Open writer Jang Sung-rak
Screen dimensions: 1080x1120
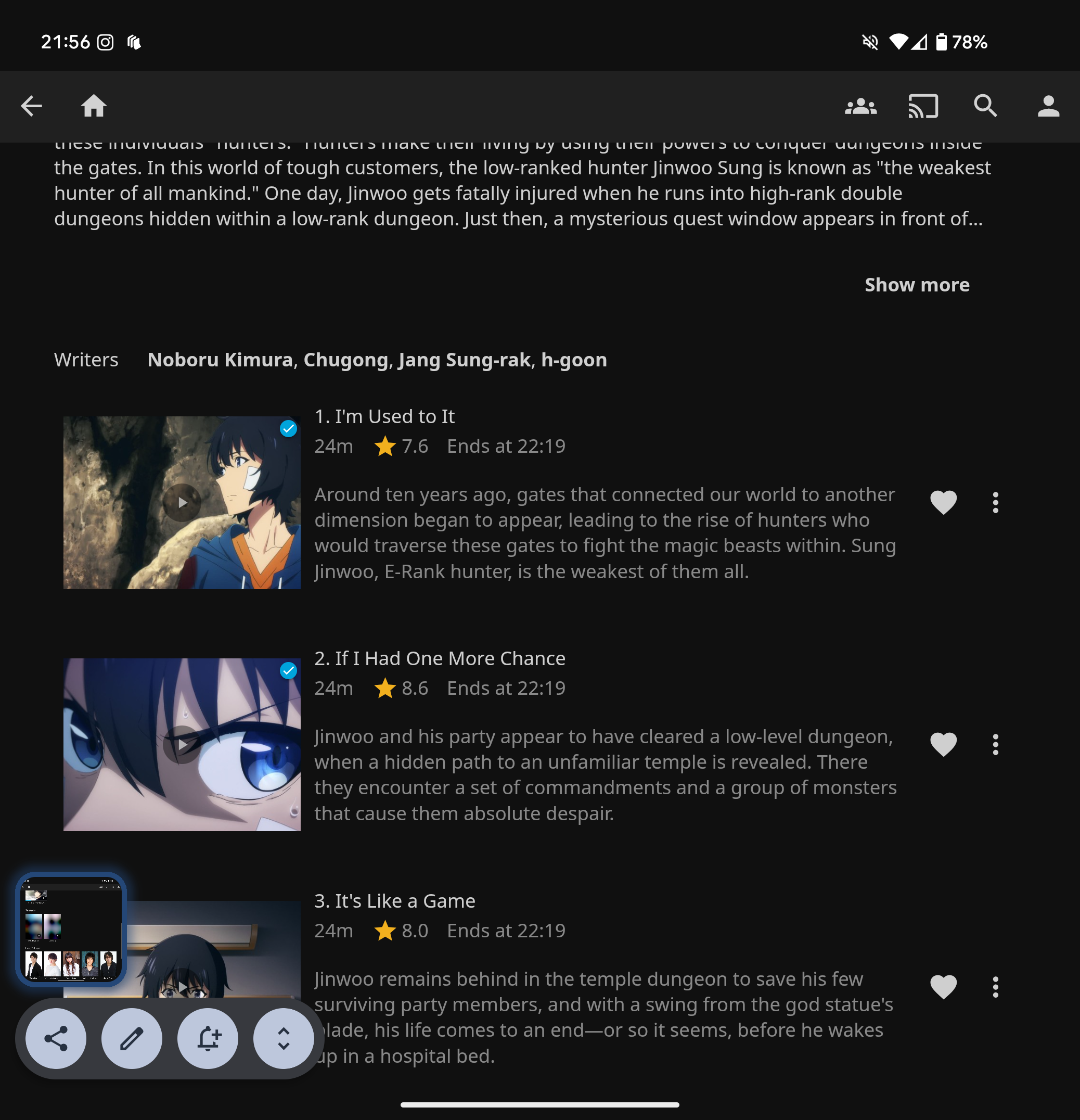(x=465, y=360)
